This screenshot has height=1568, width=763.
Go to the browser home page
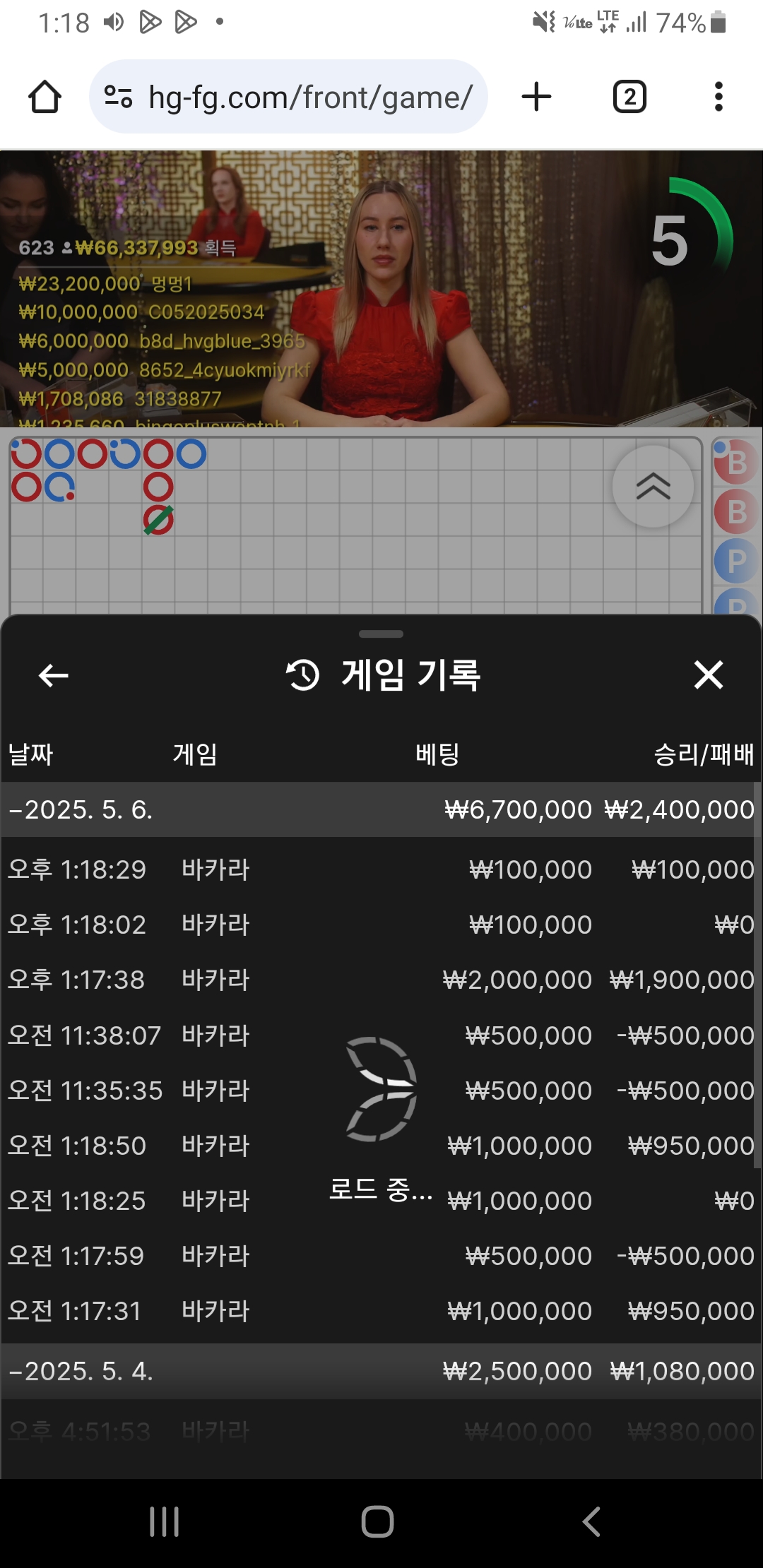coord(45,97)
